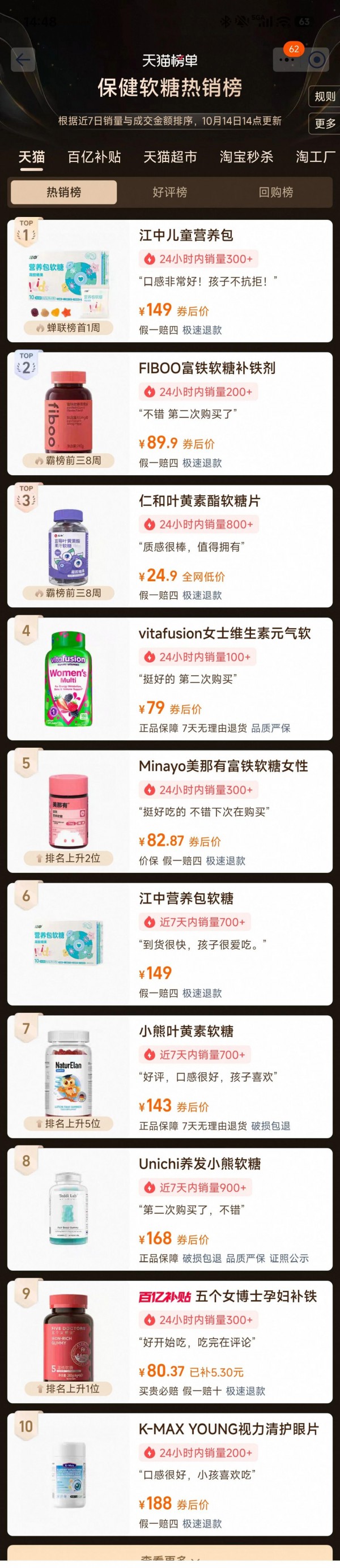Image resolution: width=340 pixels, height=1568 pixels.
Task: Open the three-dot menu with badge 62
Action: point(286,59)
